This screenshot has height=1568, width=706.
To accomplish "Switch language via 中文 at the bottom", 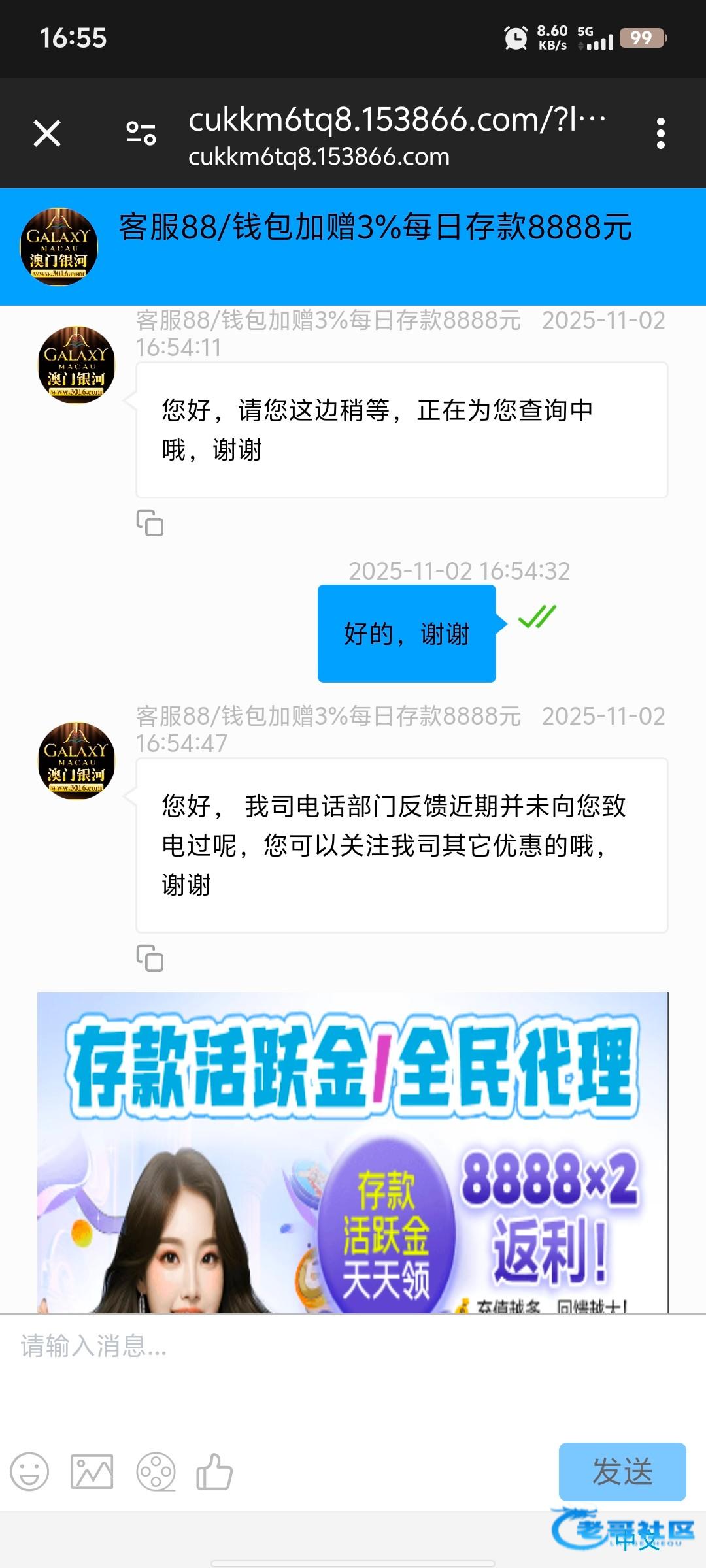I will click(x=637, y=1542).
